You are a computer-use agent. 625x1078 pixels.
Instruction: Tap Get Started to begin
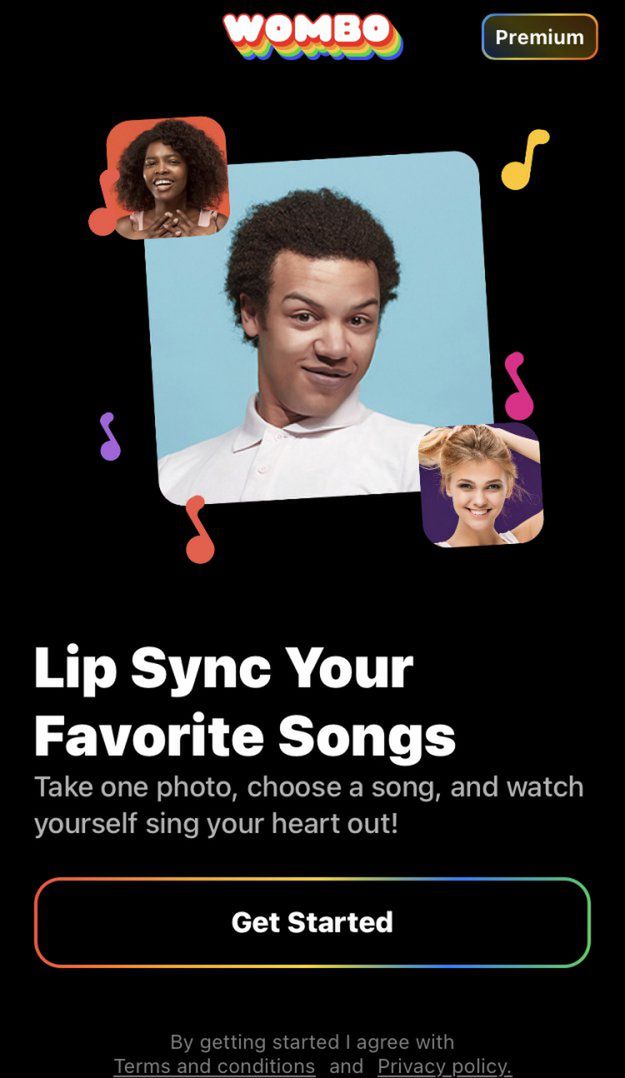click(312, 922)
